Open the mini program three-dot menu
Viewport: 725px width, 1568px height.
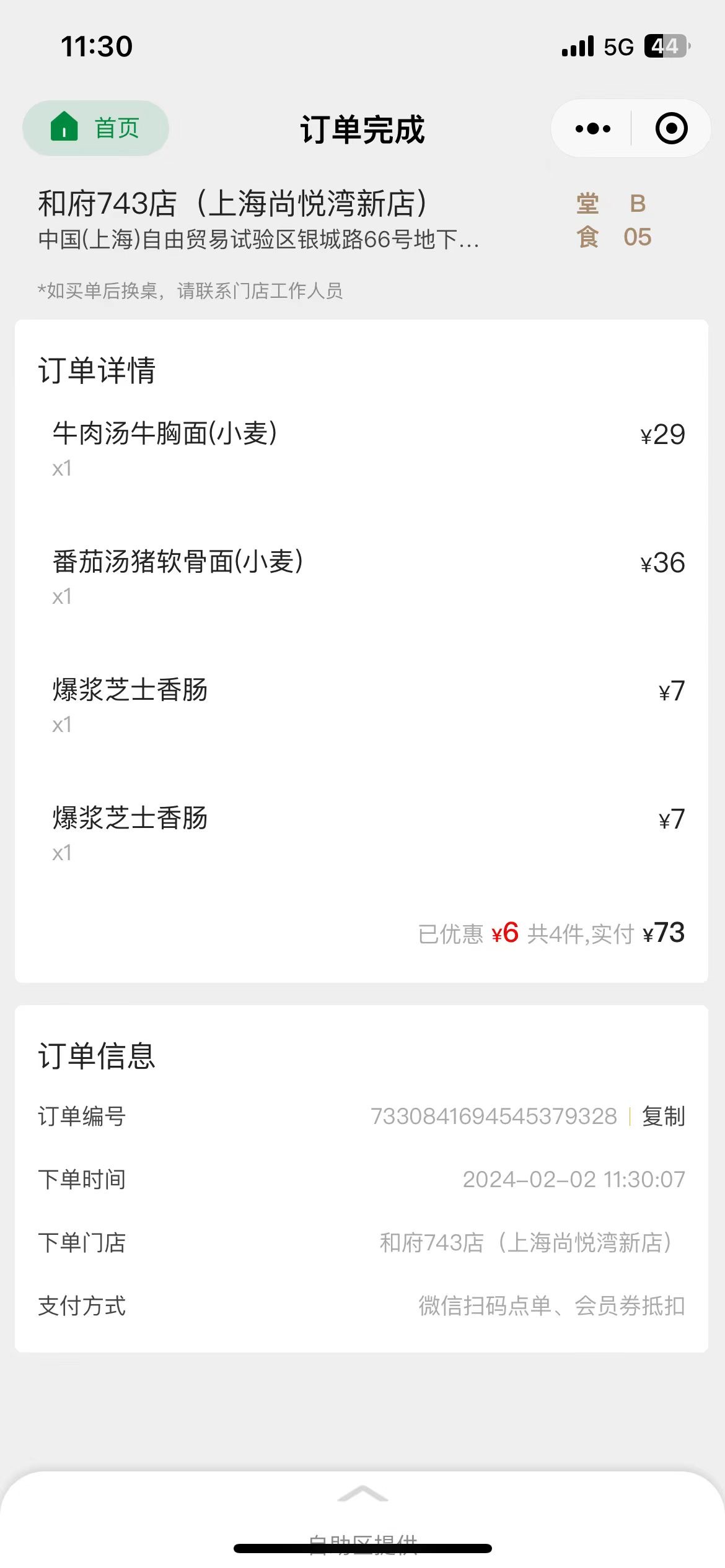click(x=592, y=129)
